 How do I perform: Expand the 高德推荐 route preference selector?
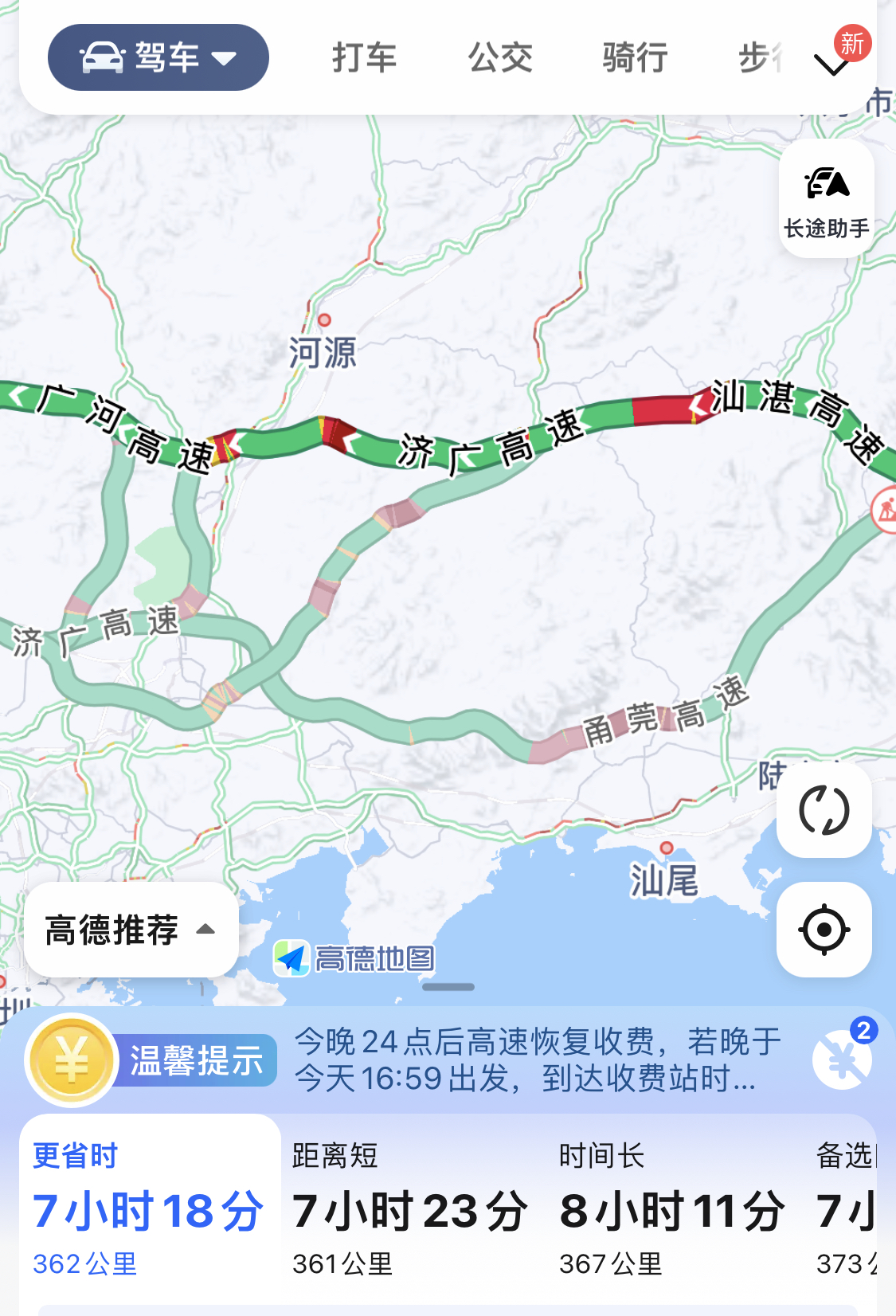pyautogui.click(x=131, y=930)
